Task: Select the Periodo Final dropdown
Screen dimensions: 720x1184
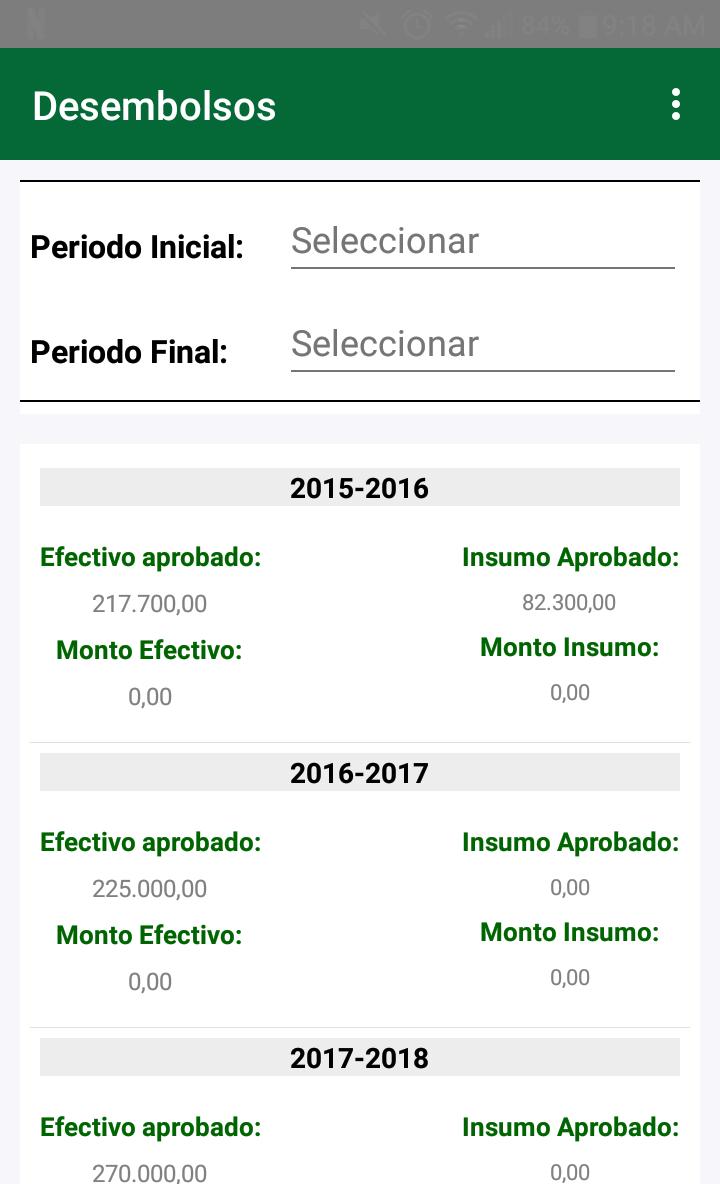Action: [x=482, y=347]
